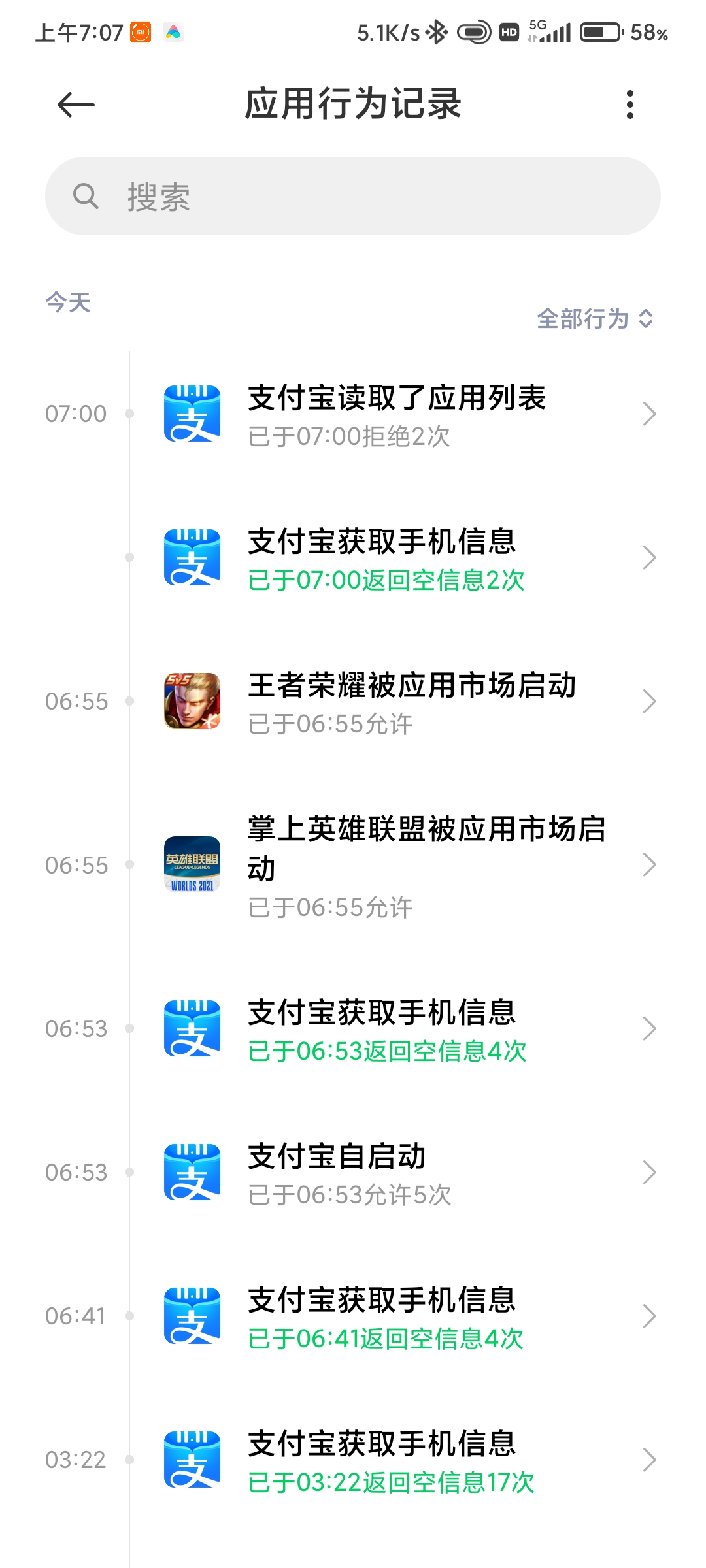Go back from 应用行为记录 page

pos(76,105)
